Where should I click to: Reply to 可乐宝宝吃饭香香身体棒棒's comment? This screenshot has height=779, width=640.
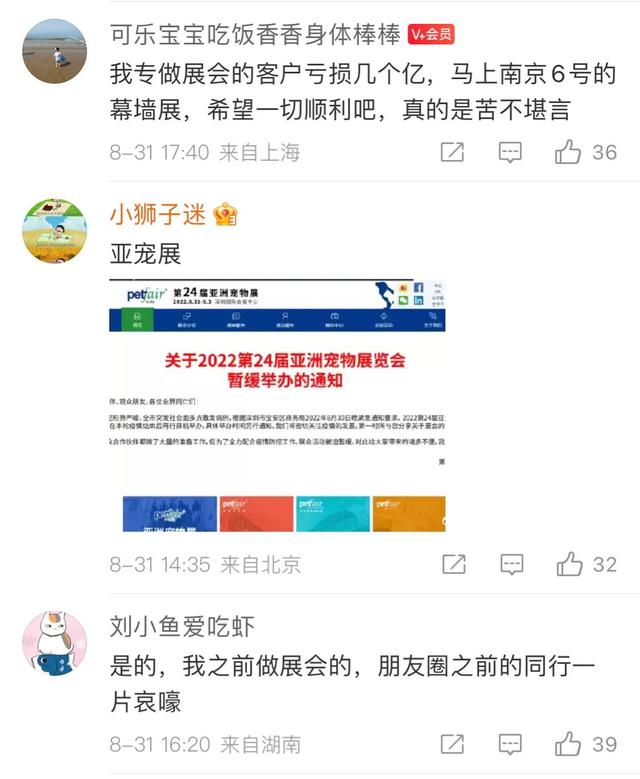[x=511, y=152]
